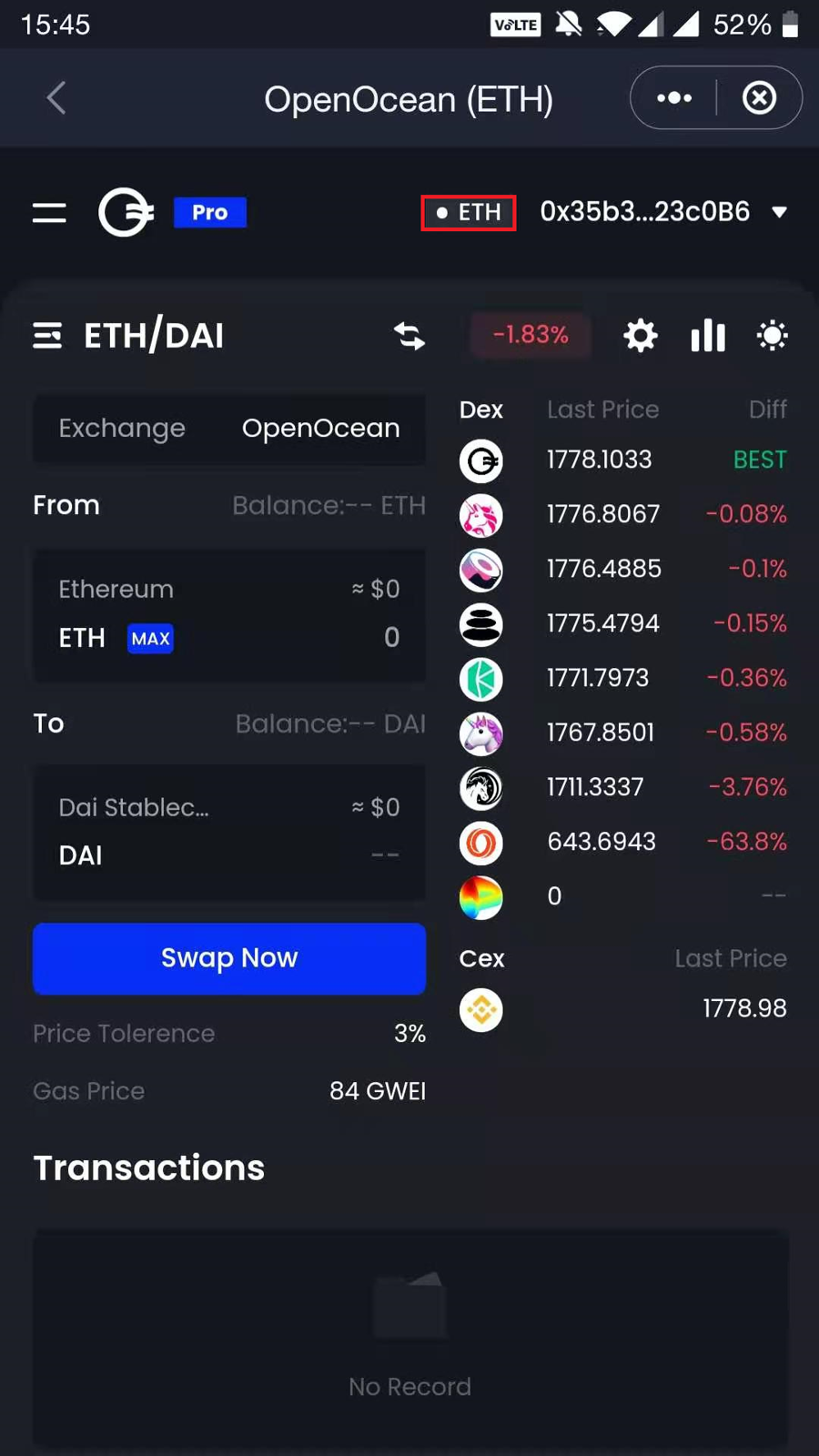The height and width of the screenshot is (1456, 819).
Task: Select the ETH network indicator
Action: pyautogui.click(x=469, y=213)
